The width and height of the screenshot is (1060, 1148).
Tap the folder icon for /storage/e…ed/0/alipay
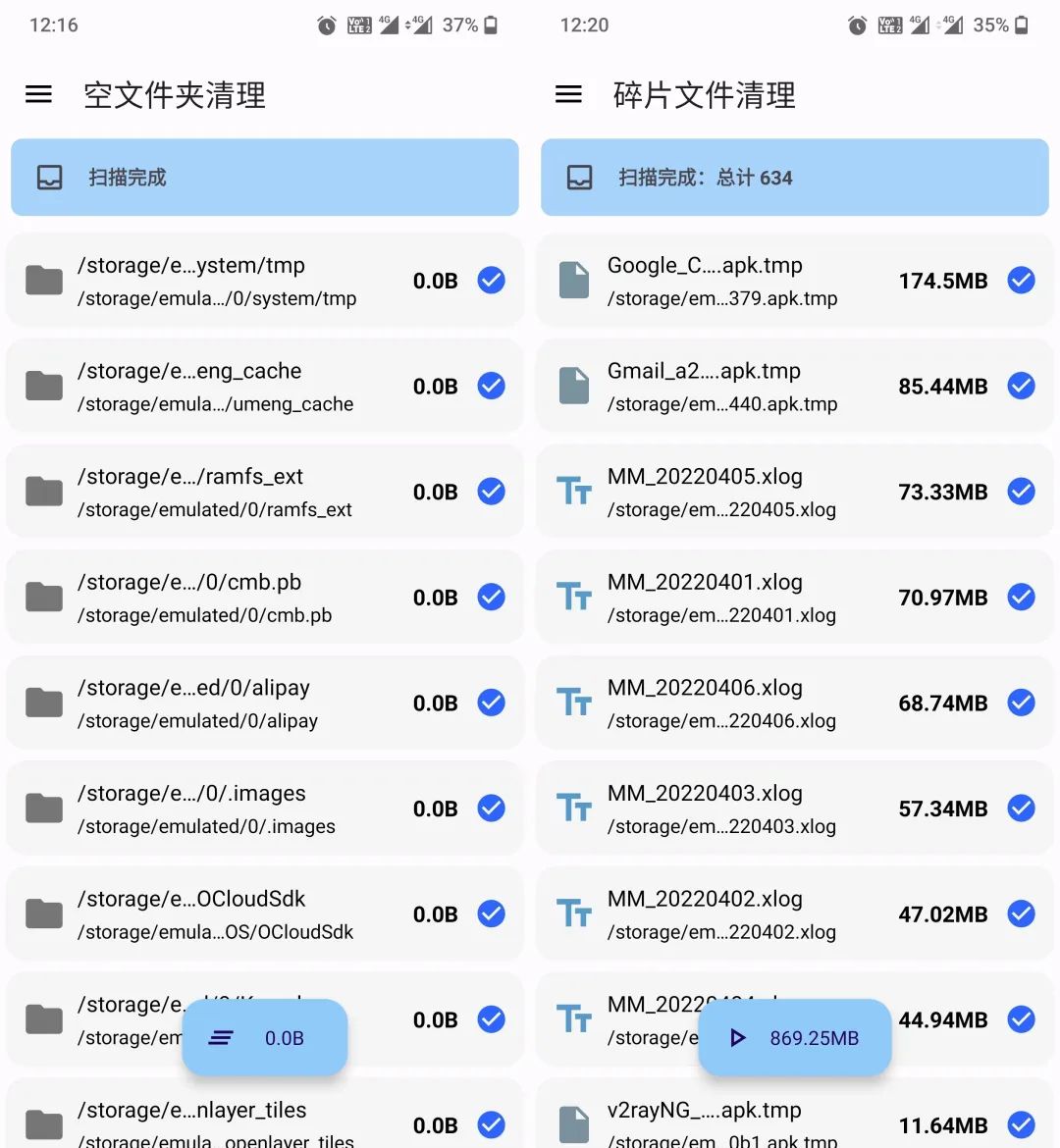43,703
